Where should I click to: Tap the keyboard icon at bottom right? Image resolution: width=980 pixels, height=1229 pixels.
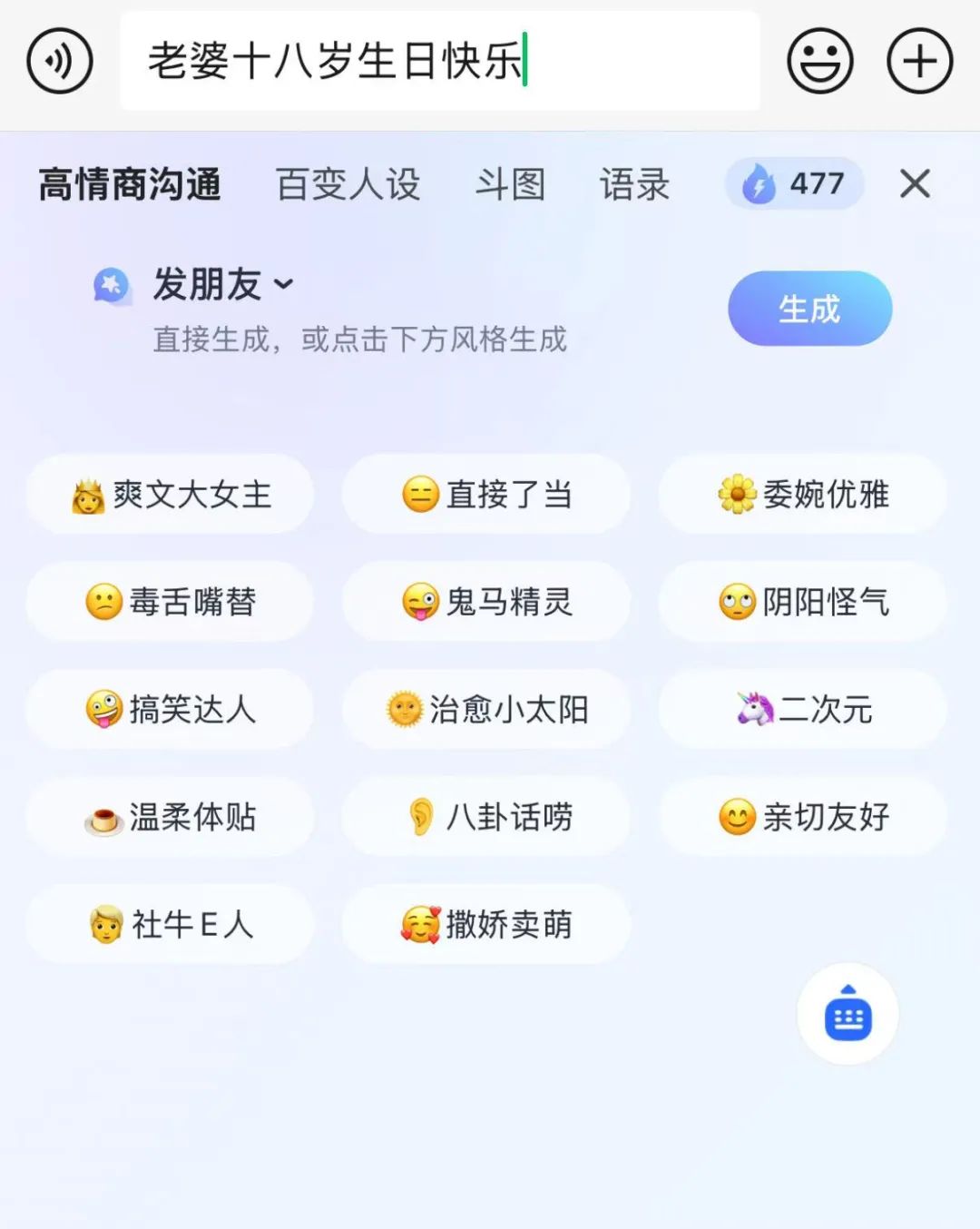(x=847, y=1014)
